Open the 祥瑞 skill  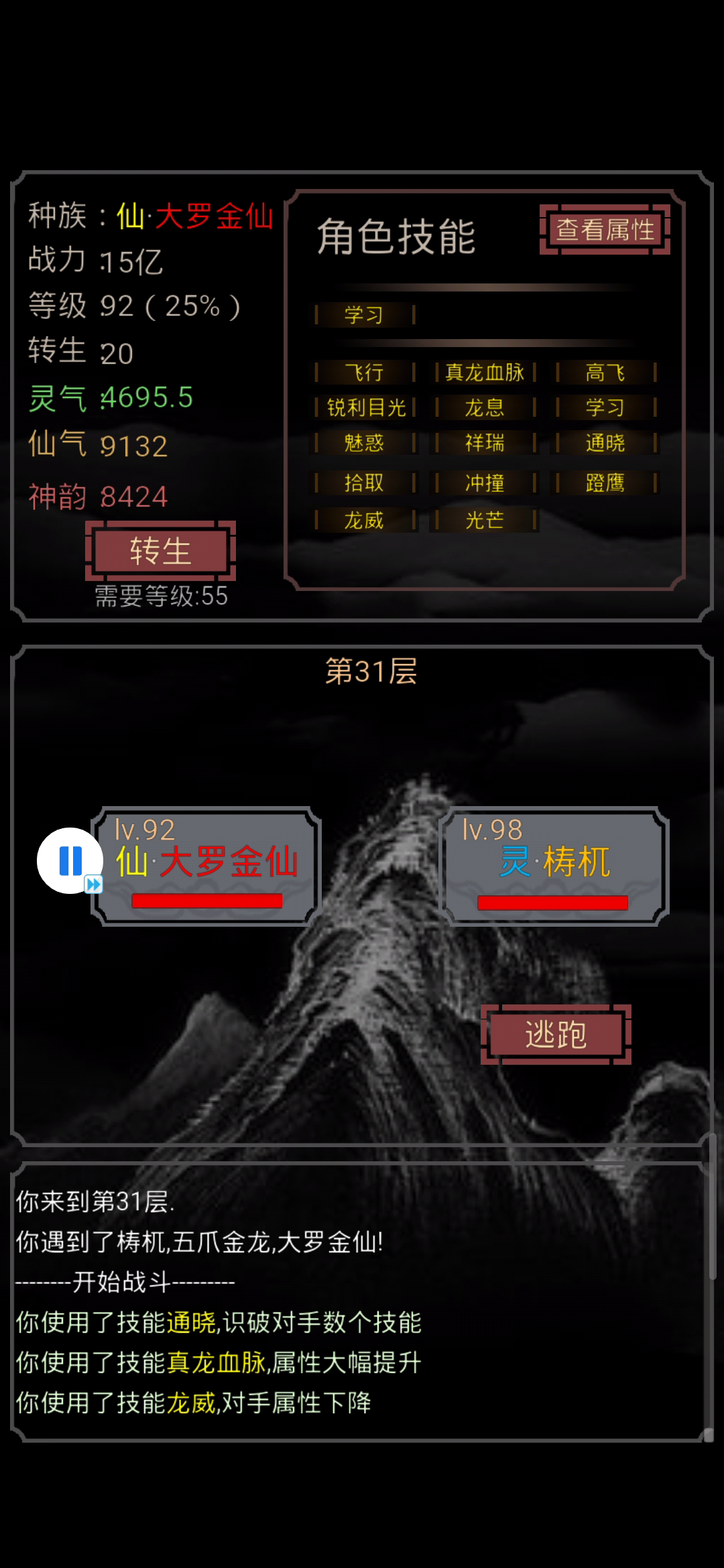(485, 442)
